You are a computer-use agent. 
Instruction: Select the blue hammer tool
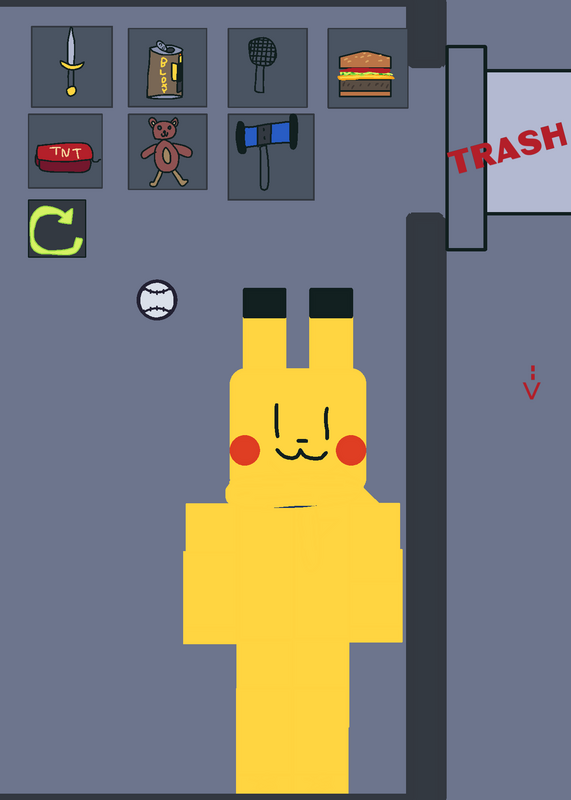click(271, 157)
